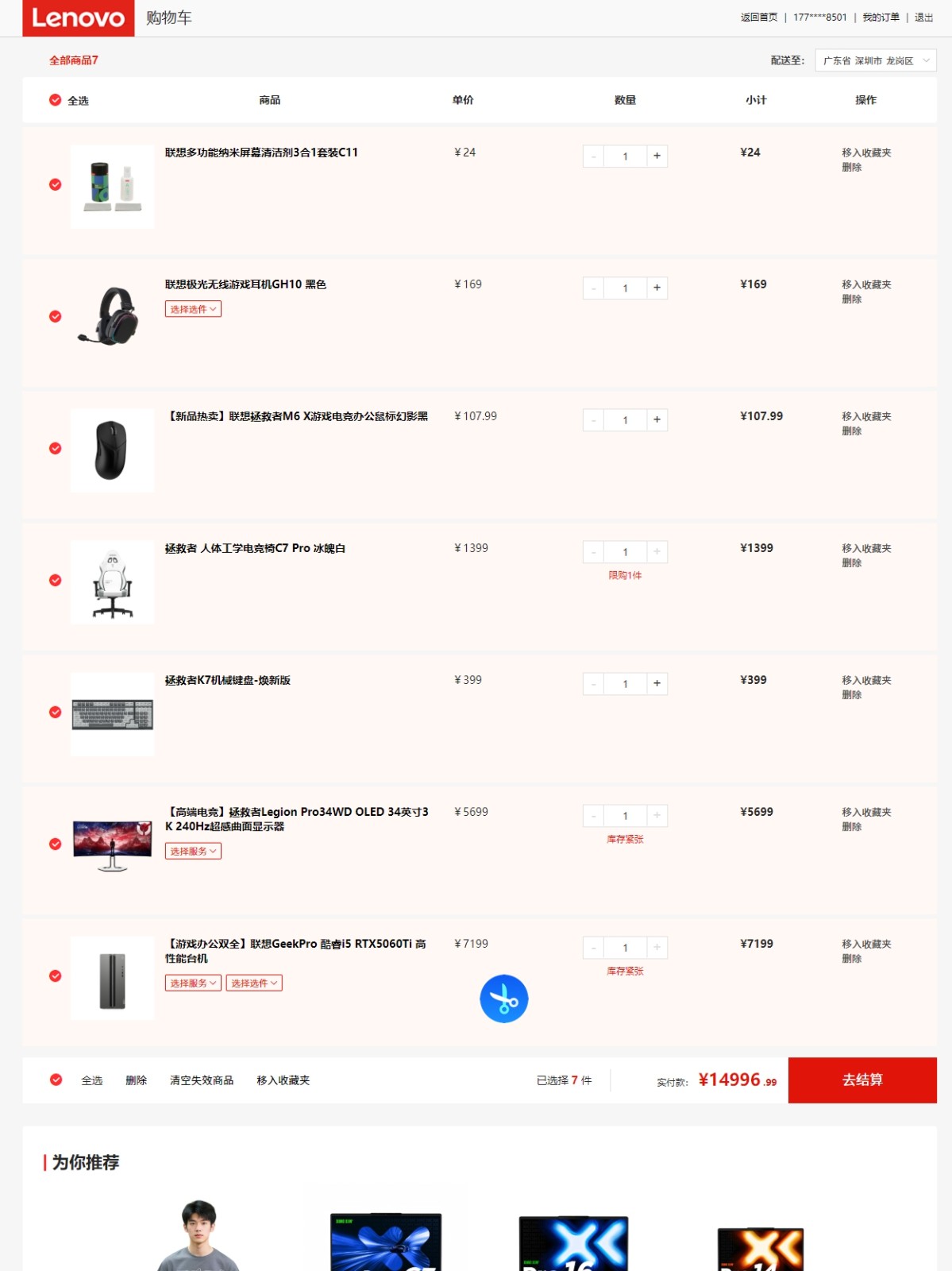Log out with 退出 link

click(x=923, y=17)
